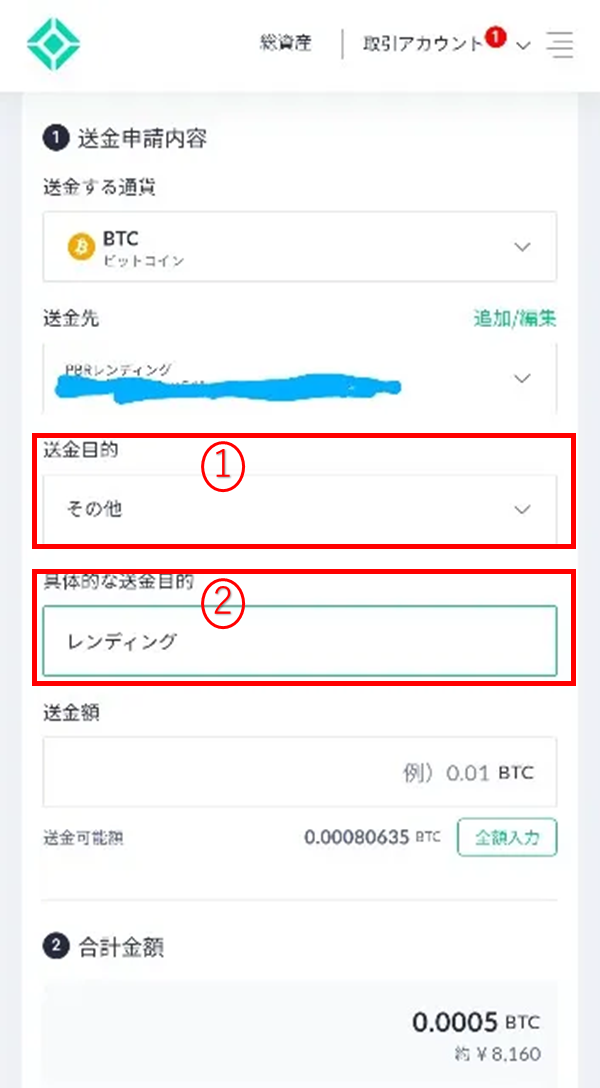Tap the 追加/編集 link

pos(515,318)
